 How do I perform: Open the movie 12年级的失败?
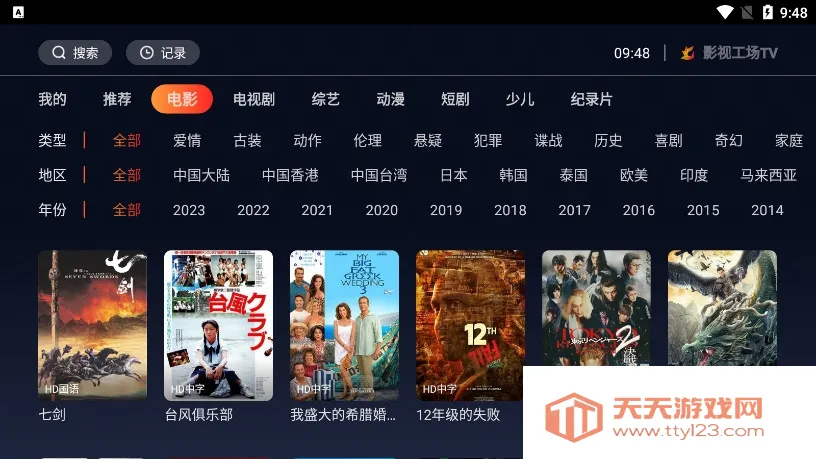470,325
